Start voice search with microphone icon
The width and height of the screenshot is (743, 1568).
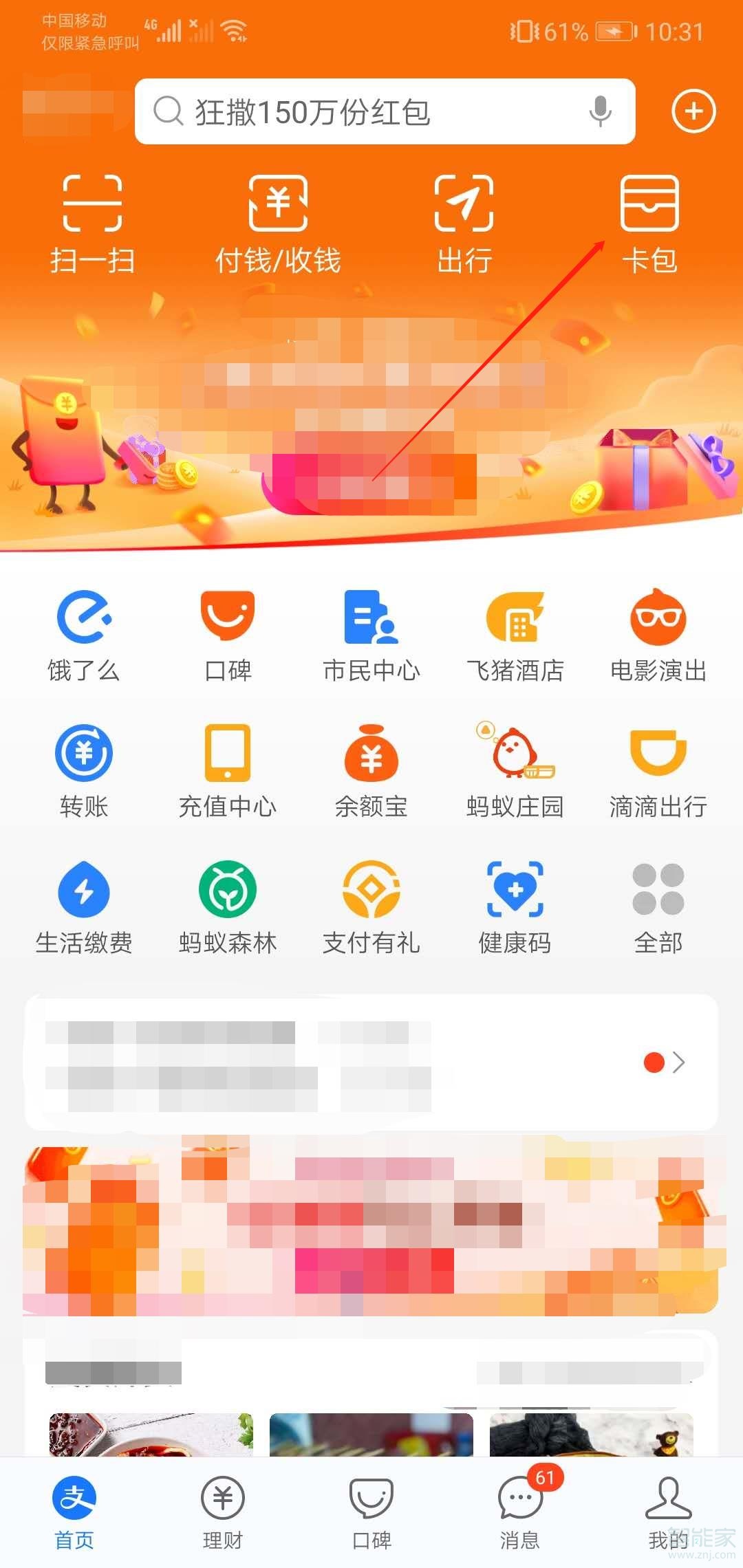click(600, 111)
